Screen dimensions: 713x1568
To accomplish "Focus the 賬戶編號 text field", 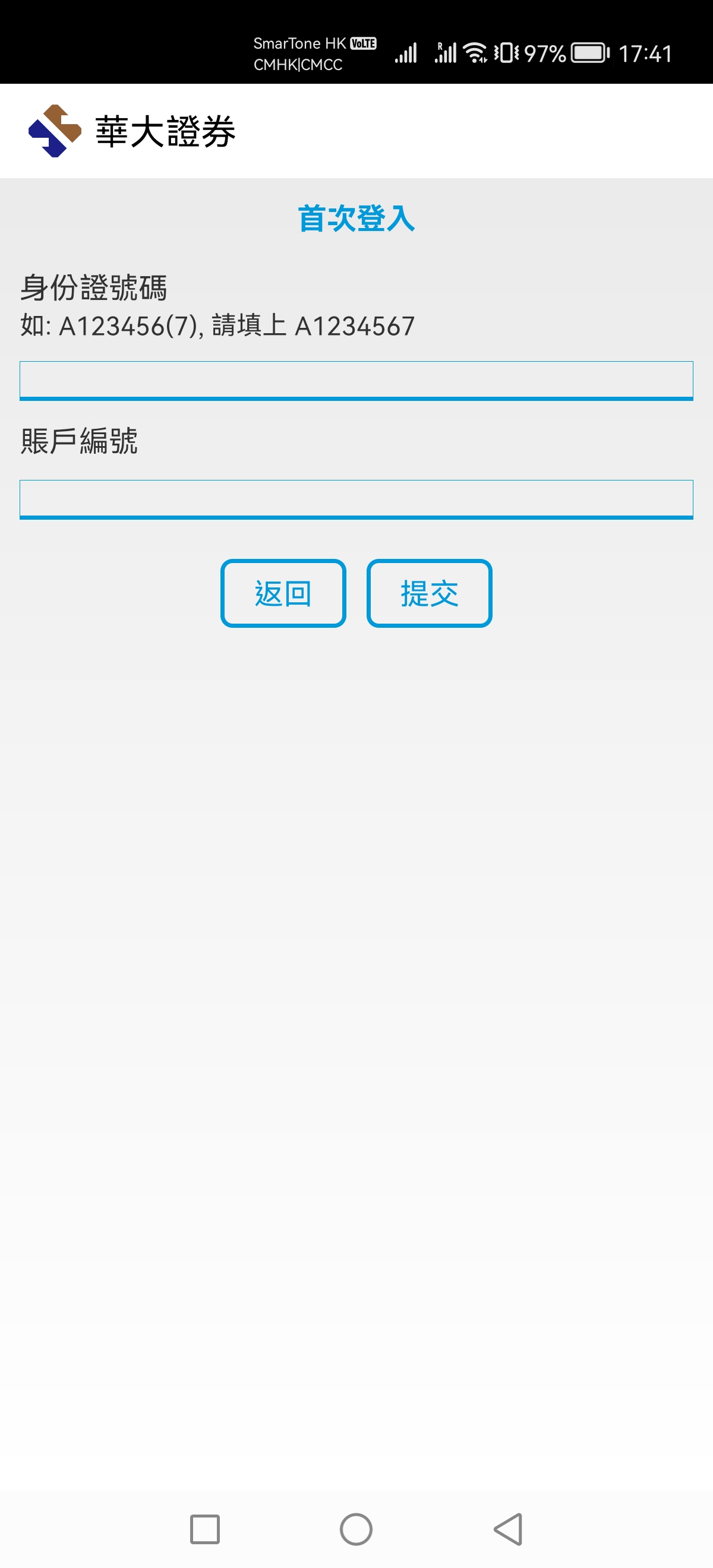I will click(x=356, y=499).
